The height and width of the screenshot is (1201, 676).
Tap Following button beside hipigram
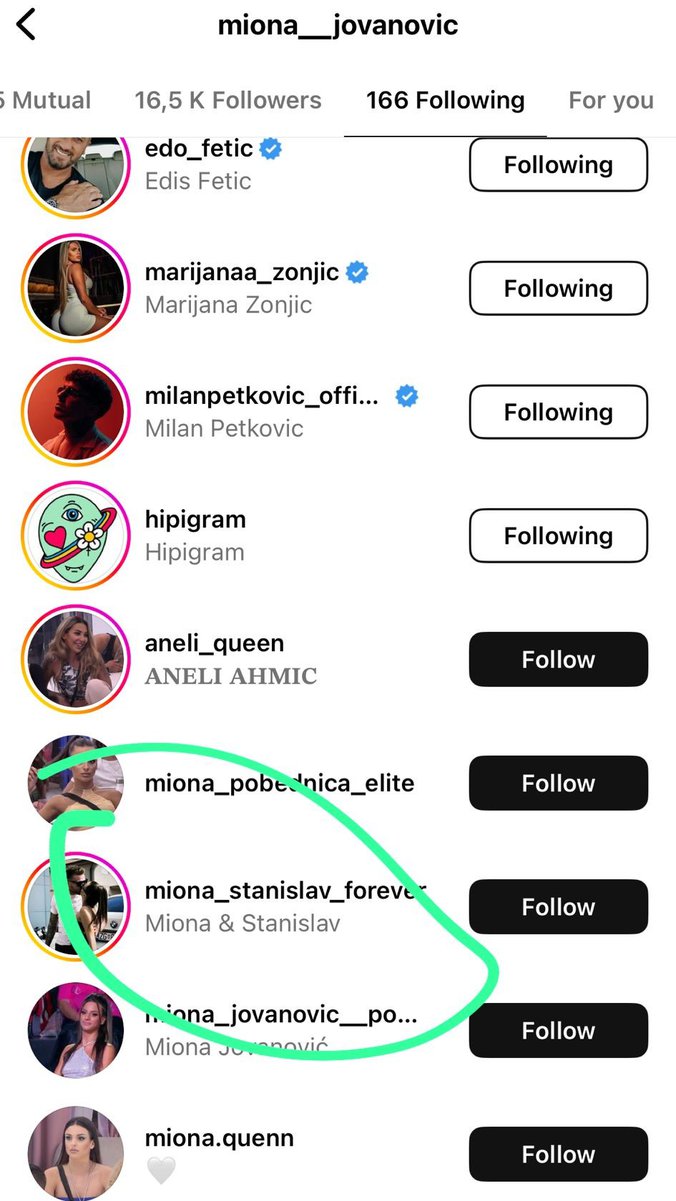pos(558,536)
